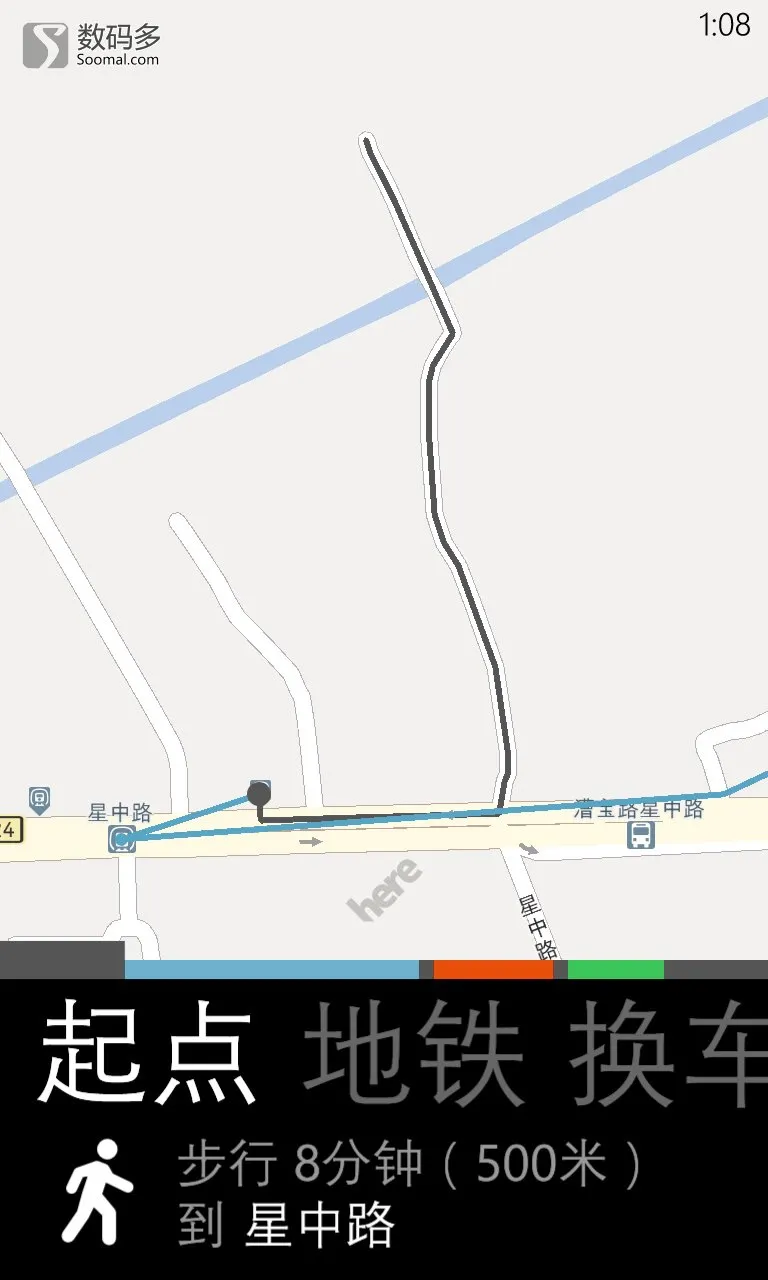Select the 起点 step header
Image resolution: width=768 pixels, height=1280 pixels.
(x=147, y=1051)
